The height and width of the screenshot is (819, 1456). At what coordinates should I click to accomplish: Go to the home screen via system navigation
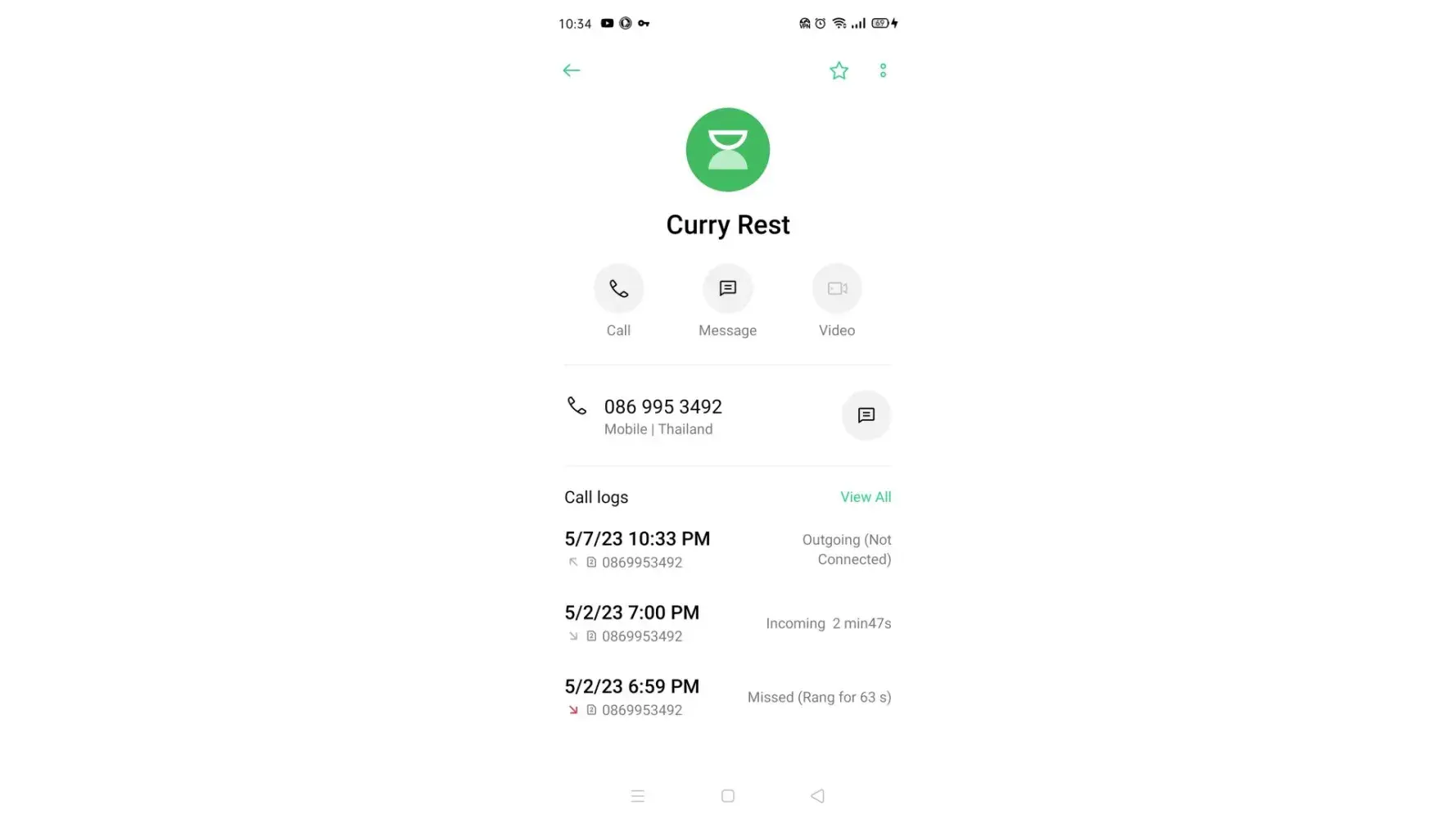pyautogui.click(x=727, y=796)
